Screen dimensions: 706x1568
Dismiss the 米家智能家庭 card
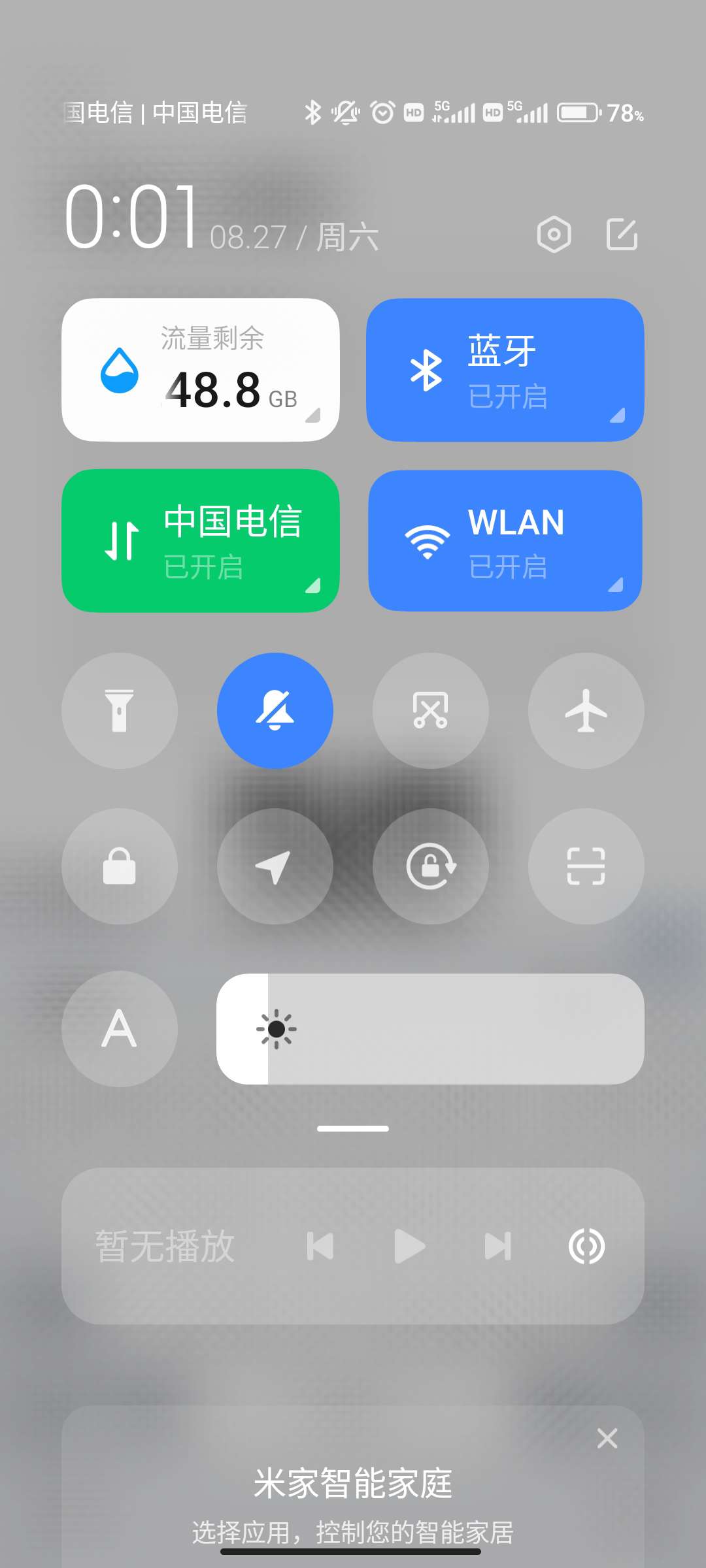tap(607, 1438)
